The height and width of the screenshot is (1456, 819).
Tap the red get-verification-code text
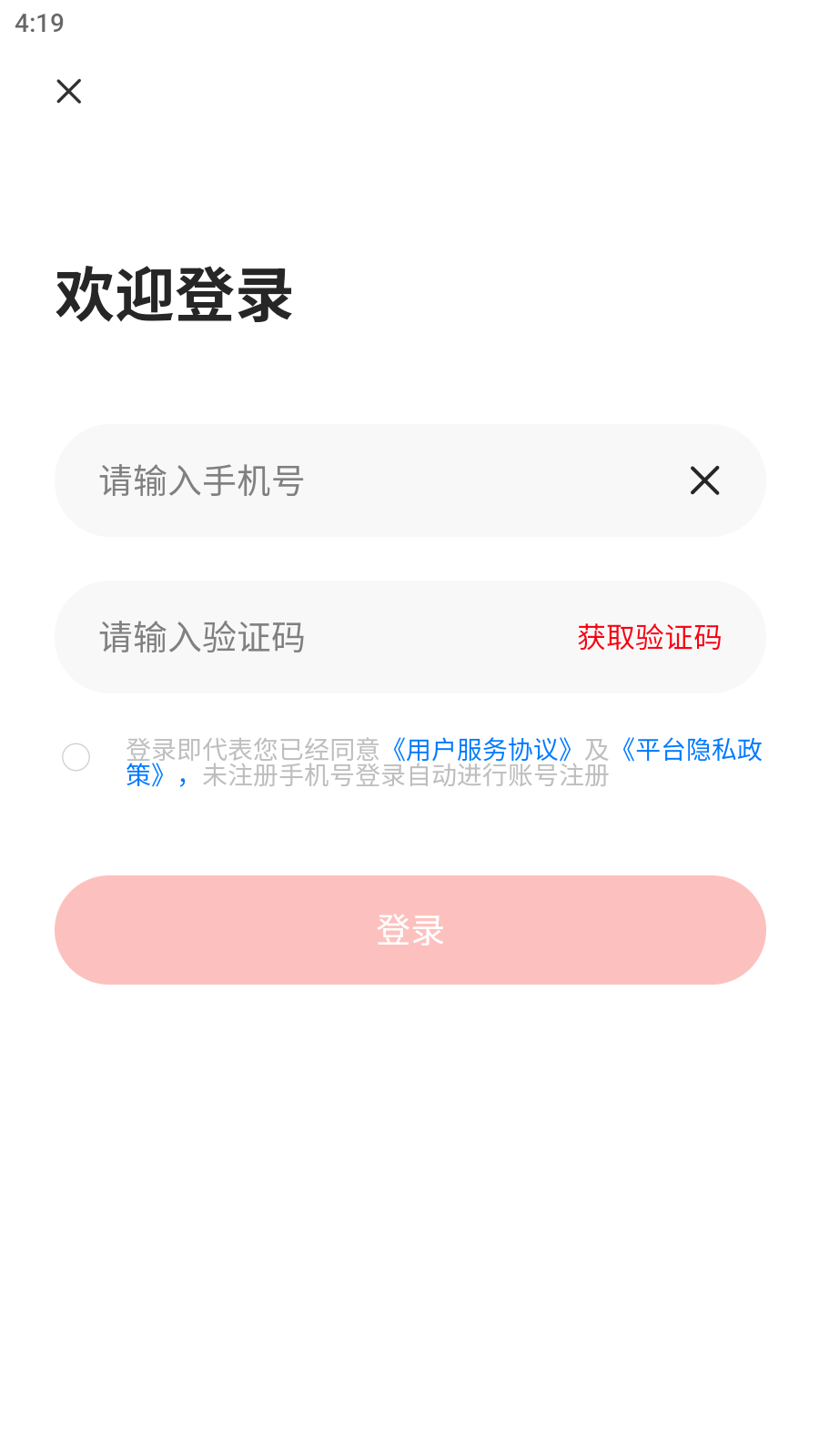click(x=647, y=638)
